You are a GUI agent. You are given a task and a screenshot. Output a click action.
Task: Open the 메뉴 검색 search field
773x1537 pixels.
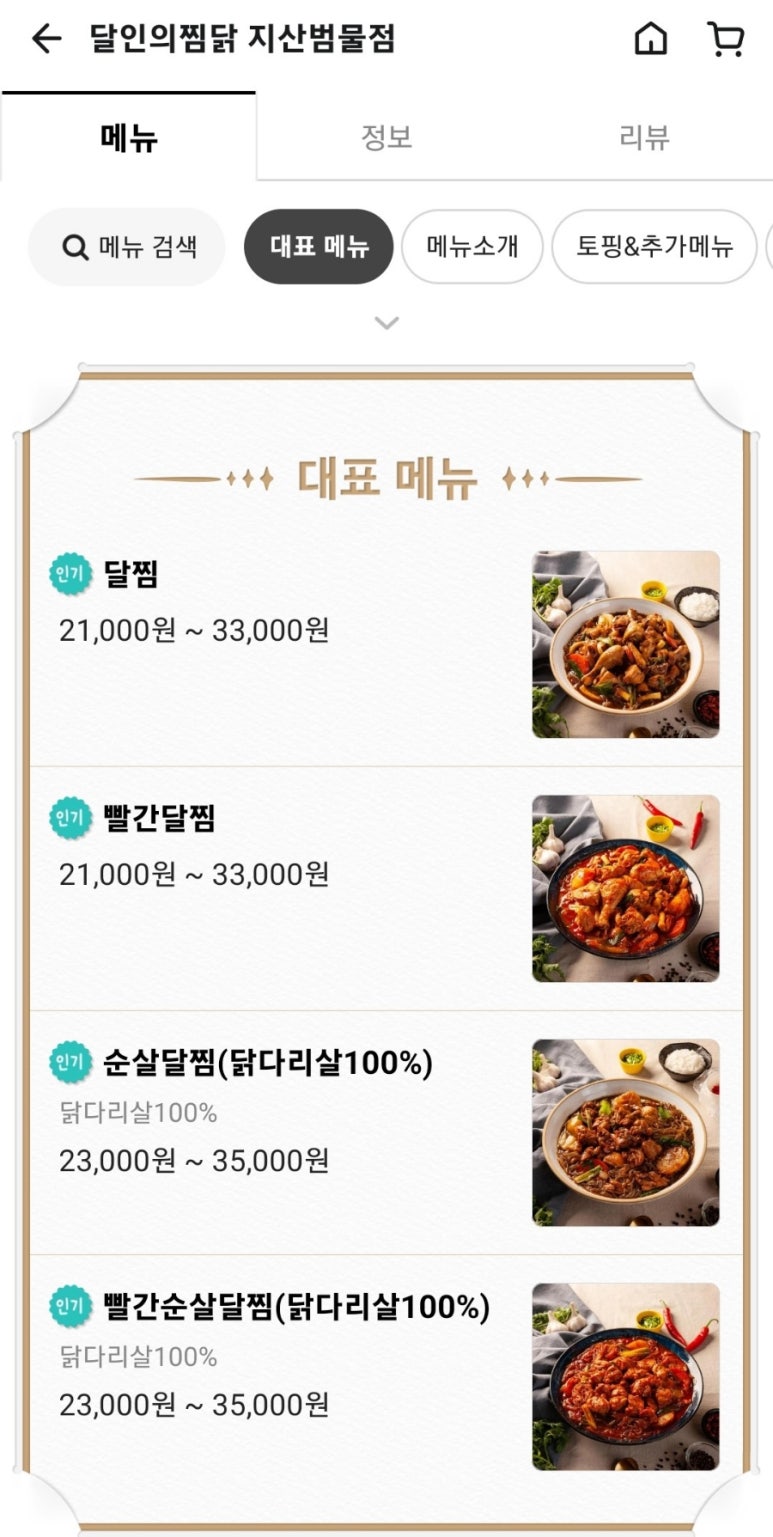[127, 247]
